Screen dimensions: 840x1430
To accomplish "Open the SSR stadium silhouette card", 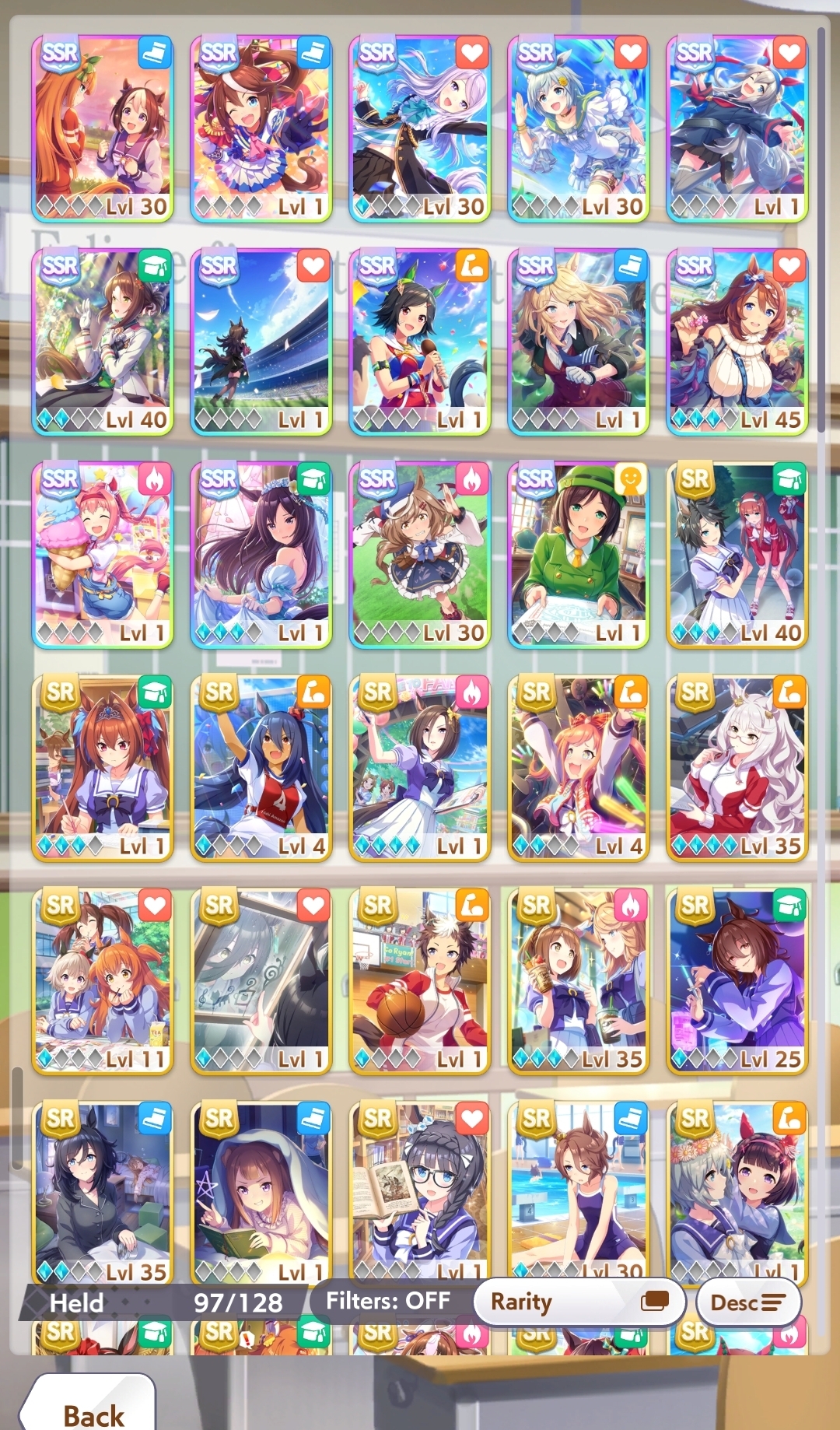I will click(x=261, y=342).
